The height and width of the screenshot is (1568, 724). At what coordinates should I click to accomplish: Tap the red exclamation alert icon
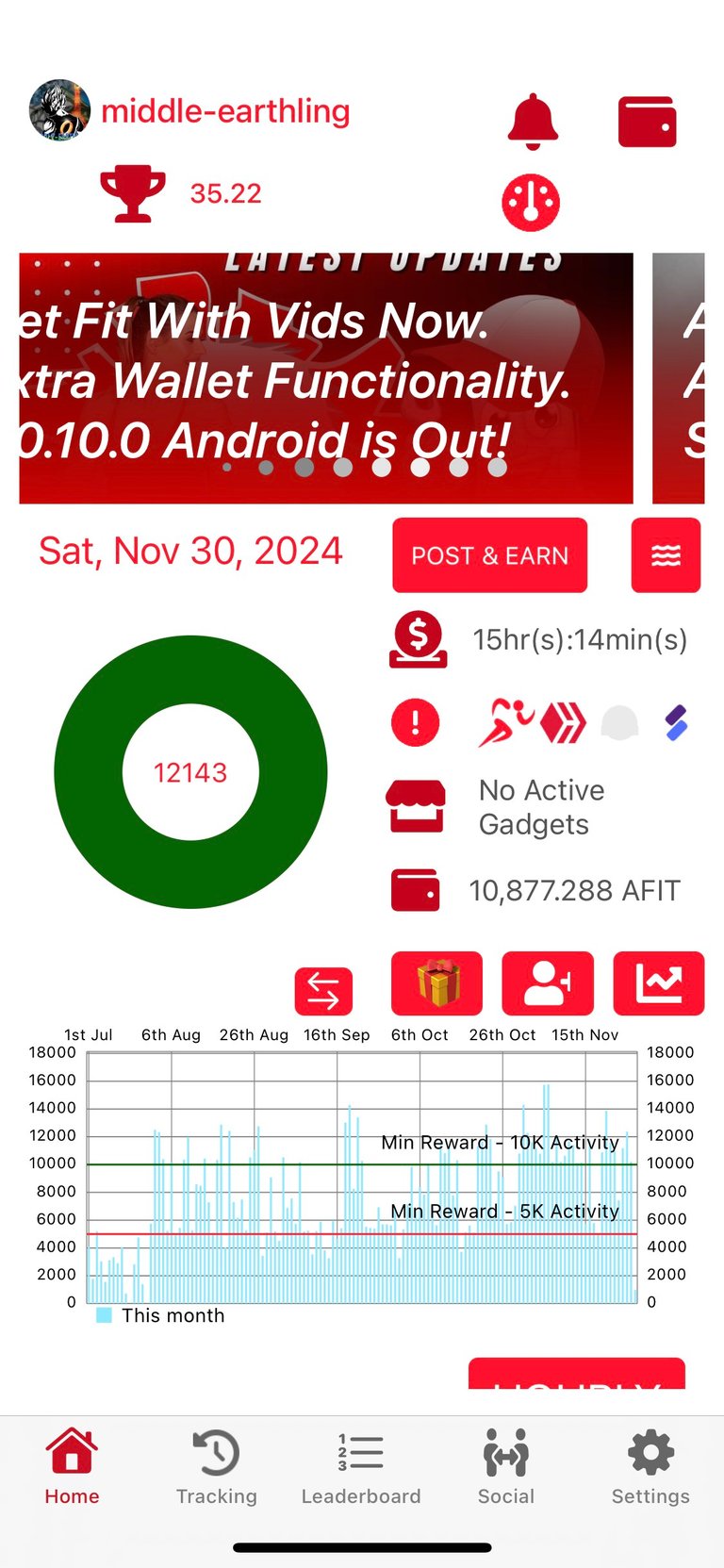tap(415, 723)
